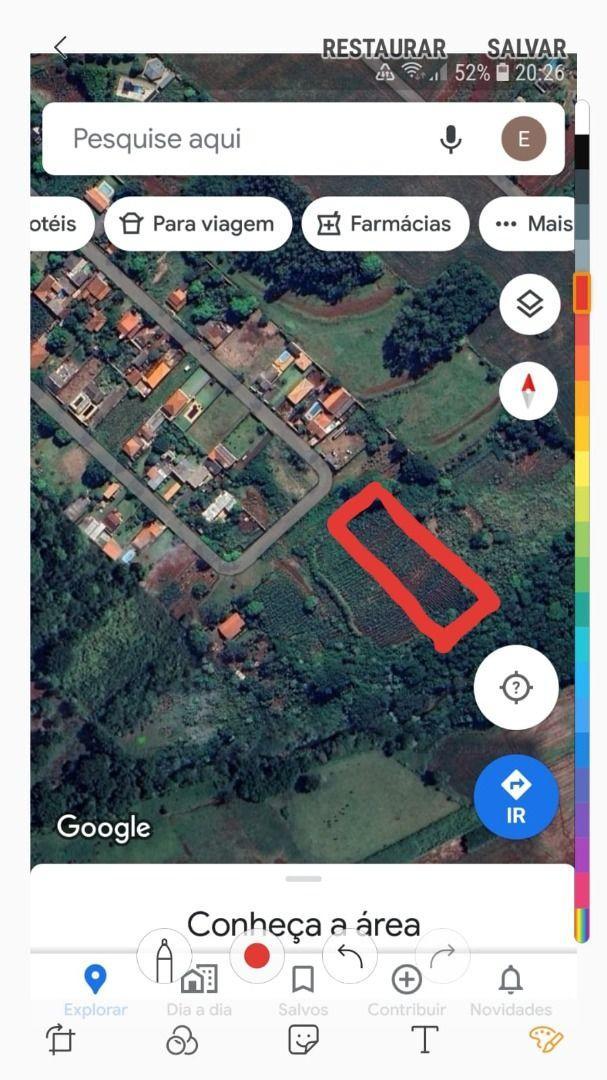
Task: Open the crop and rotate tool
Action: (x=60, y=1040)
